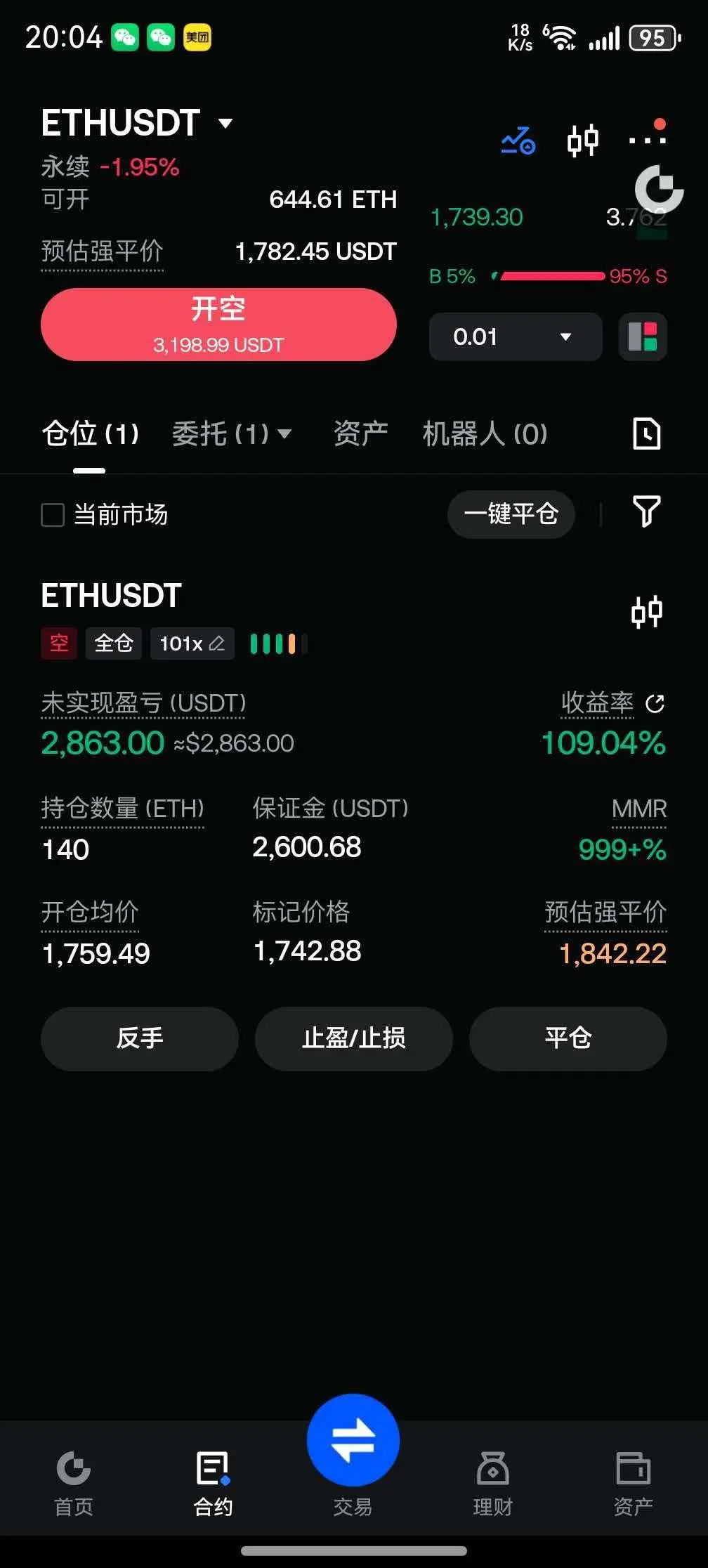This screenshot has height=1568, width=708.
Task: Open the positions filter funnel icon
Action: click(x=646, y=511)
